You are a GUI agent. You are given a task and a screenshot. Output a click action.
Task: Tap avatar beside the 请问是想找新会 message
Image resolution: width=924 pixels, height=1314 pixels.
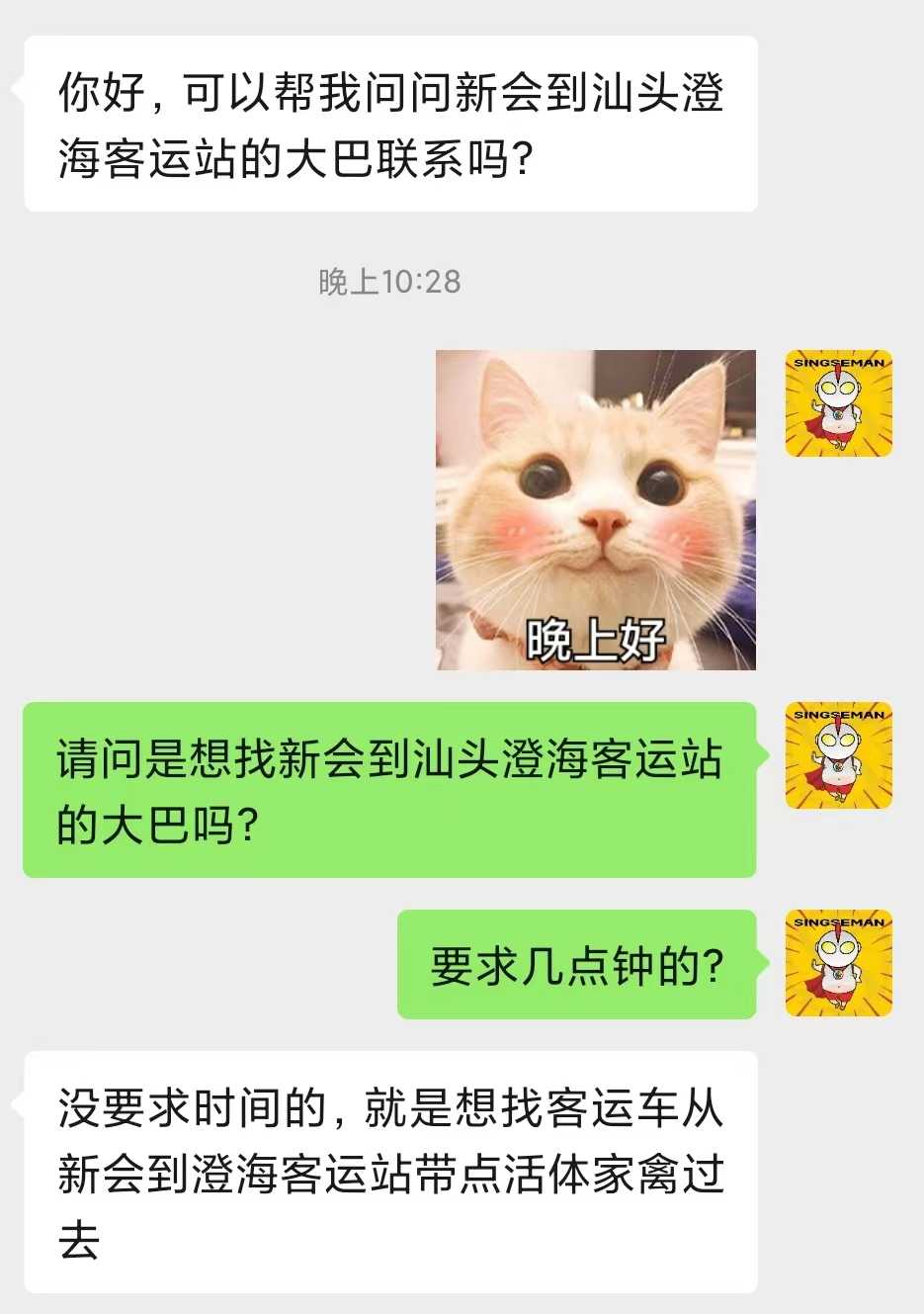(x=838, y=755)
